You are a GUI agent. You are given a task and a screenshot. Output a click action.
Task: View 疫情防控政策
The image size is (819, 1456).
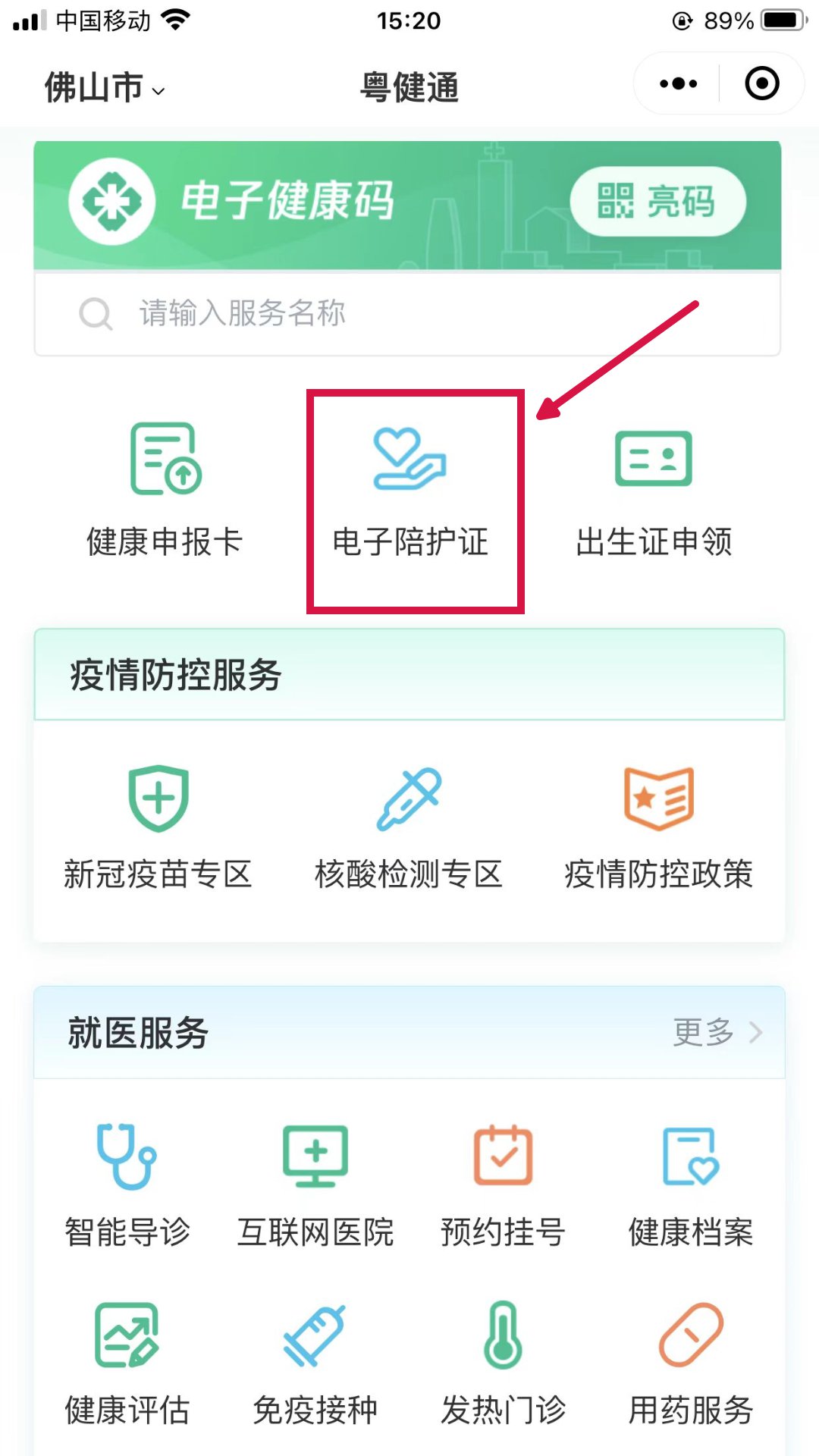click(658, 827)
